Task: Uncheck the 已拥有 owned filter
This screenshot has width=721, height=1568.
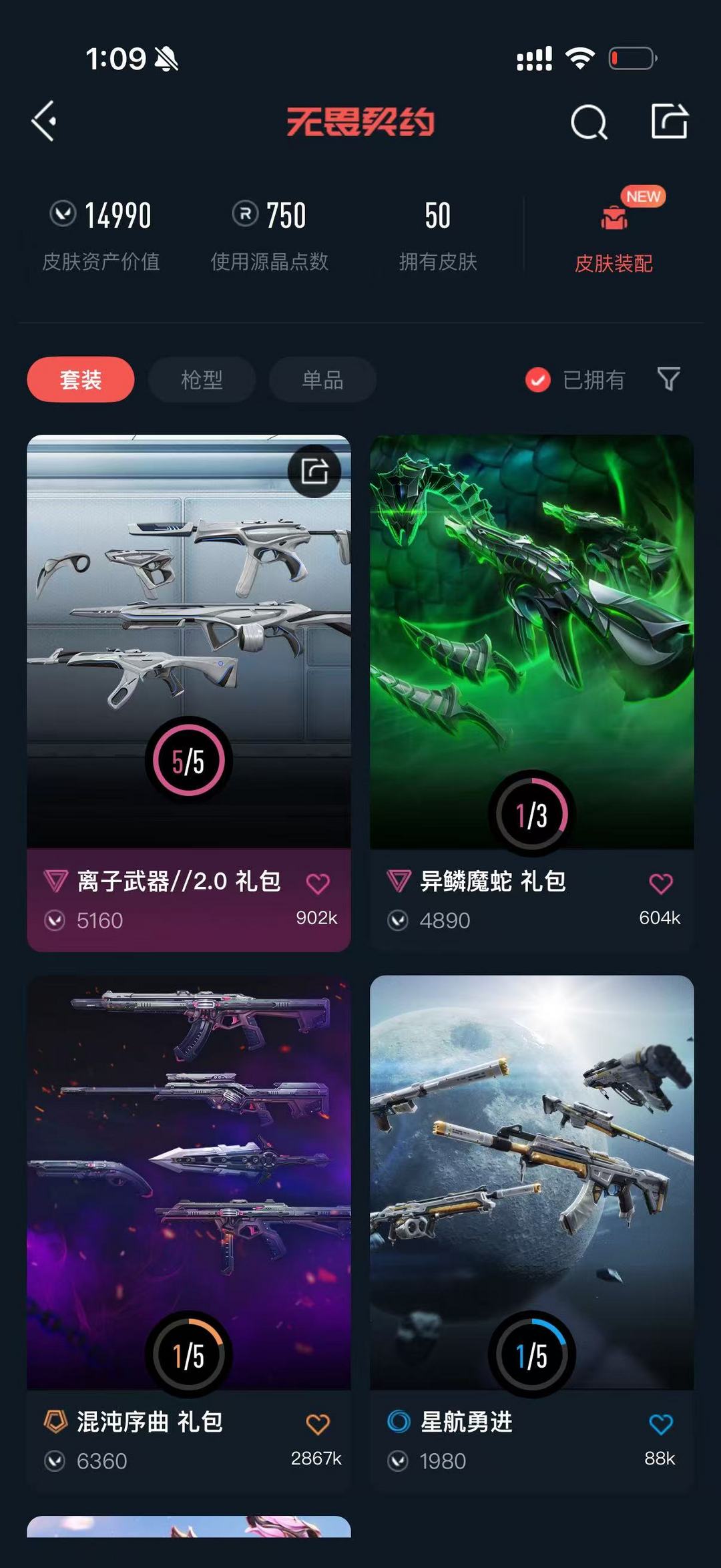Action: [x=538, y=379]
